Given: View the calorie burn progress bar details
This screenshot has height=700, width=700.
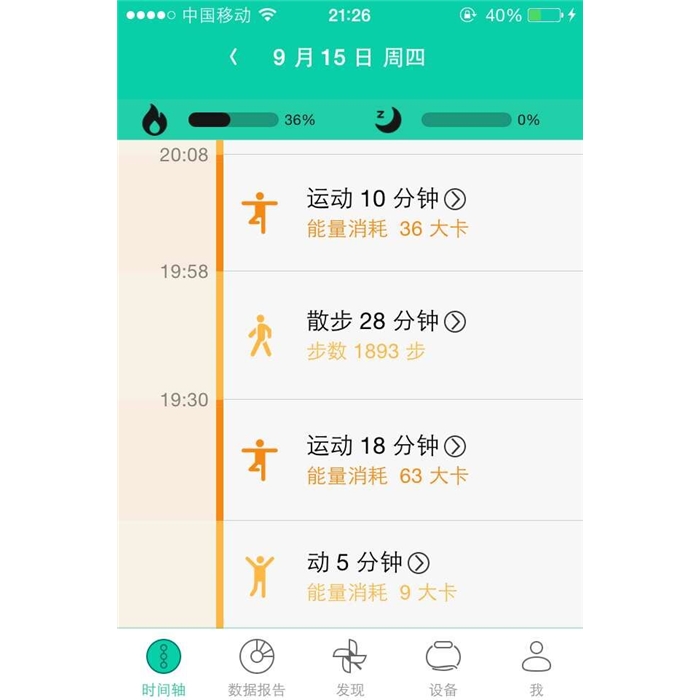Looking at the screenshot, I should [233, 120].
